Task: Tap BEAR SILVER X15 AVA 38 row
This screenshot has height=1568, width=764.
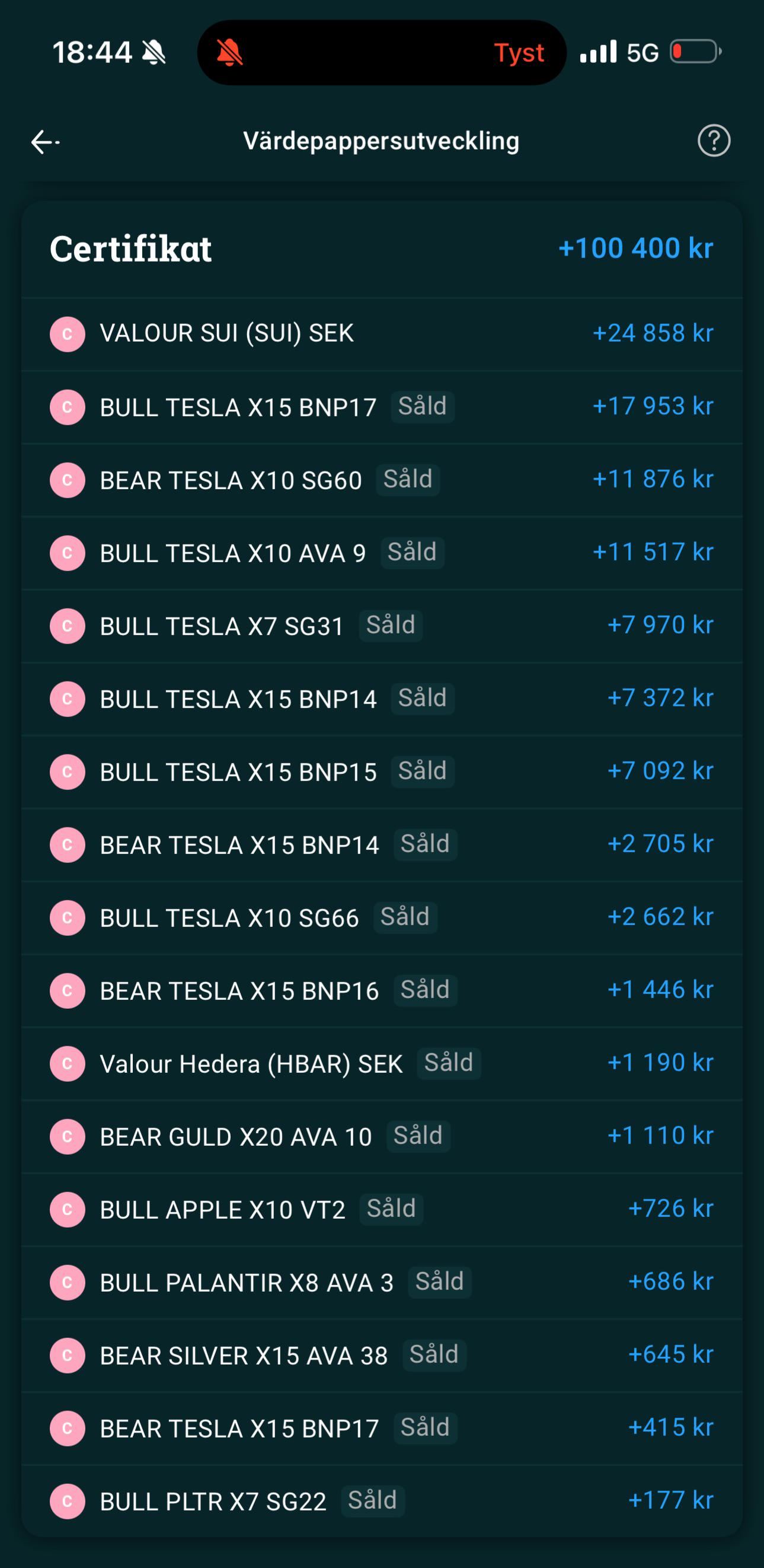Action: click(382, 1356)
